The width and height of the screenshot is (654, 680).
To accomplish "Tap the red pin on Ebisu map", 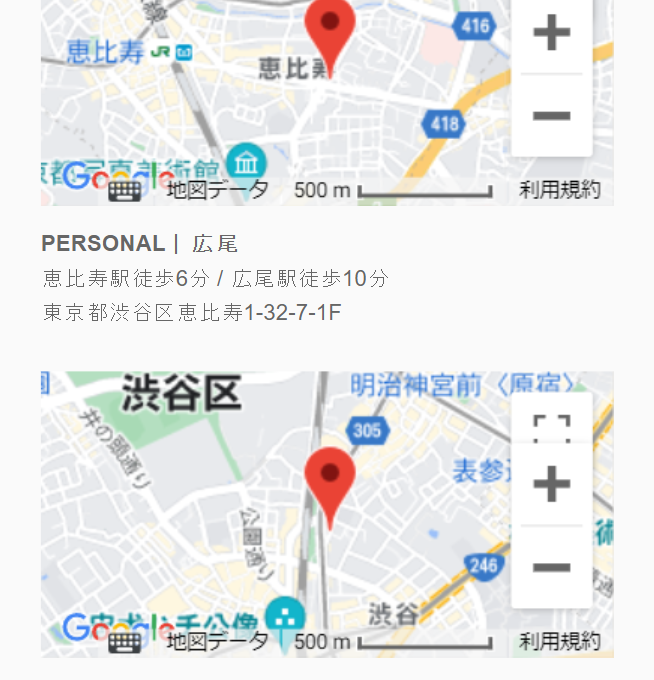I will pos(329,27).
